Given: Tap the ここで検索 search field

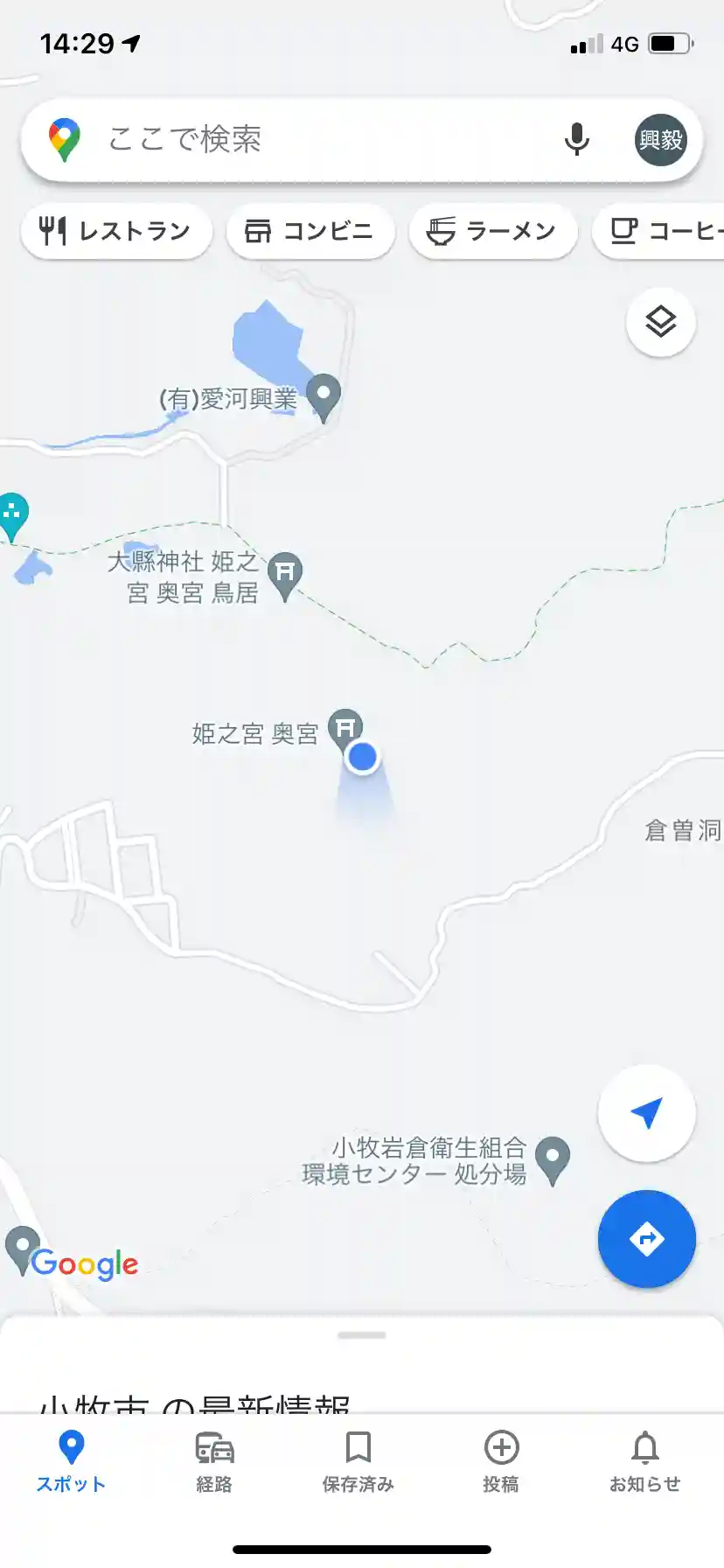Looking at the screenshot, I should coord(306,139).
